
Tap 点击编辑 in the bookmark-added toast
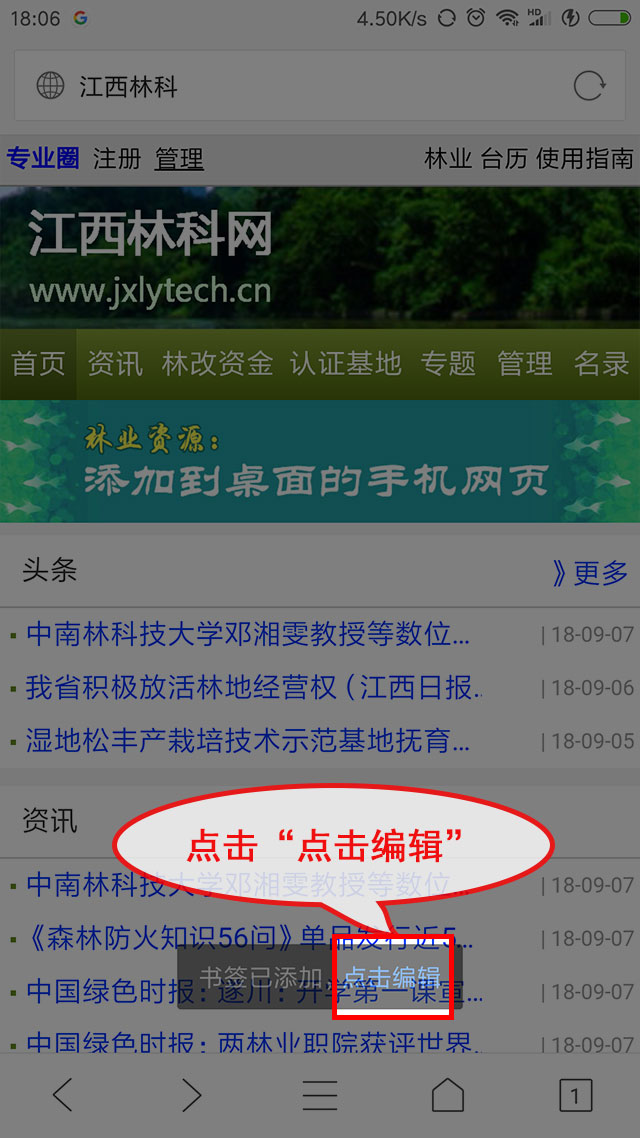tap(392, 977)
